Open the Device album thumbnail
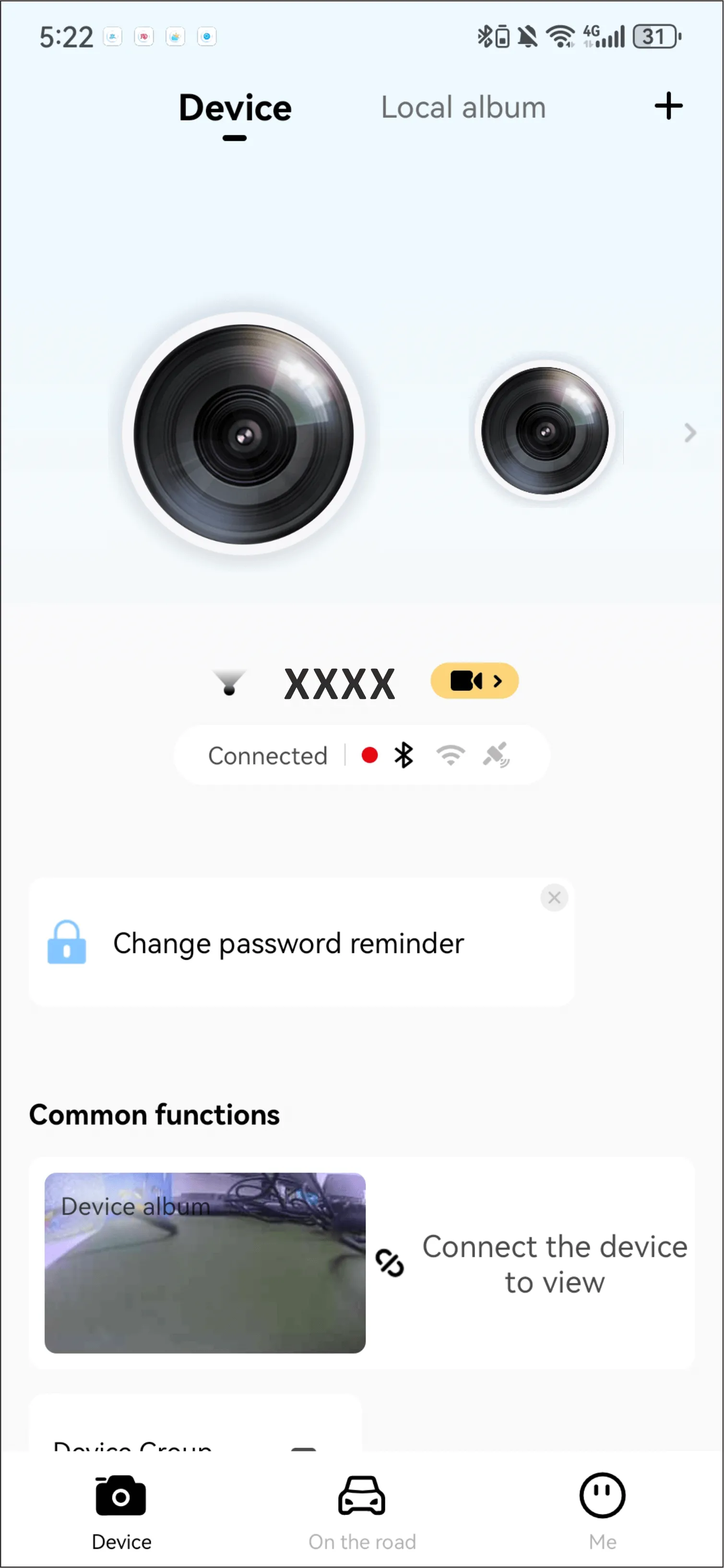724x1568 pixels. pos(205,1263)
